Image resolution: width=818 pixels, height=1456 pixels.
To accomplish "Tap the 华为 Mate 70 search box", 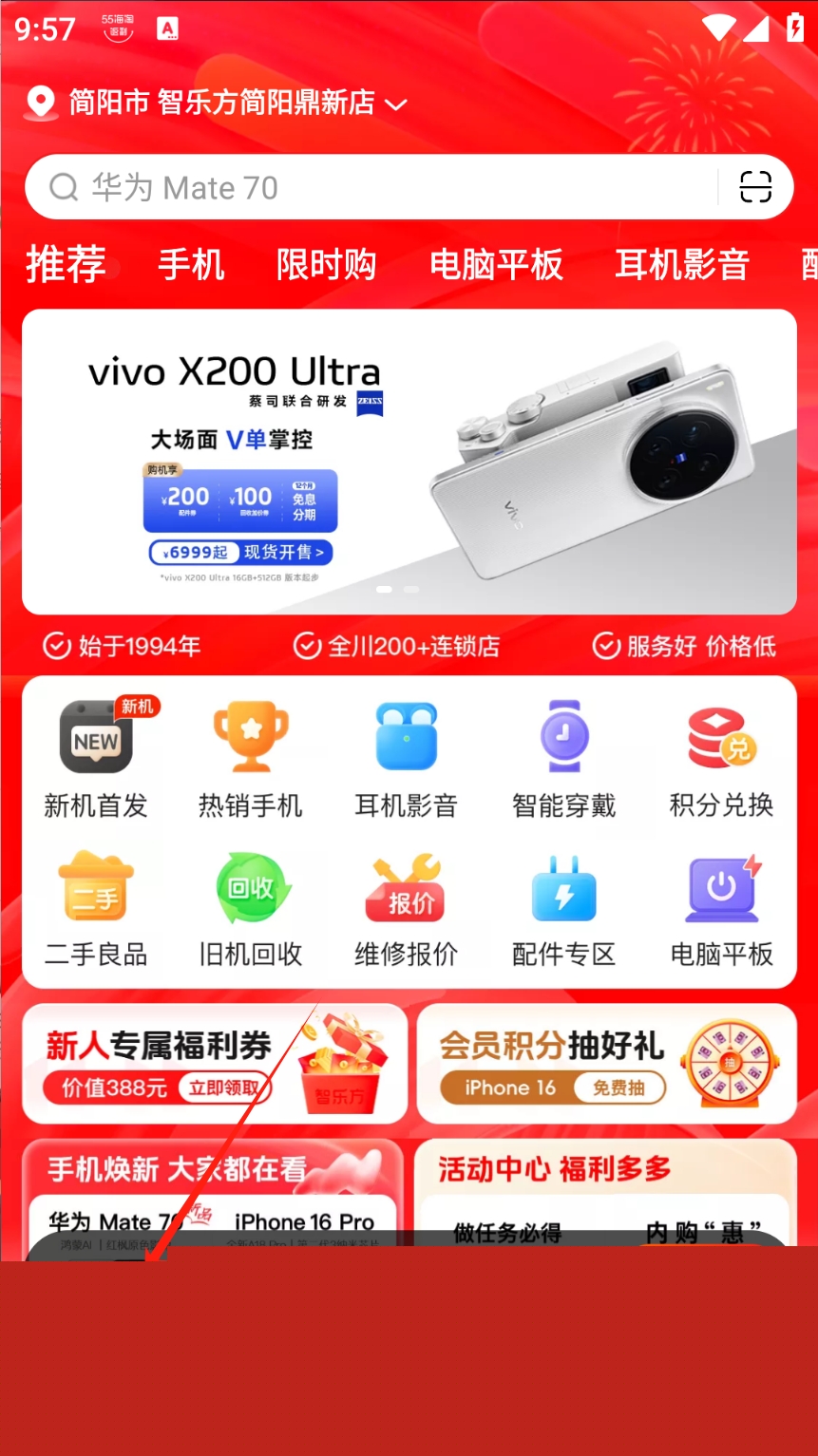I will pos(371,187).
